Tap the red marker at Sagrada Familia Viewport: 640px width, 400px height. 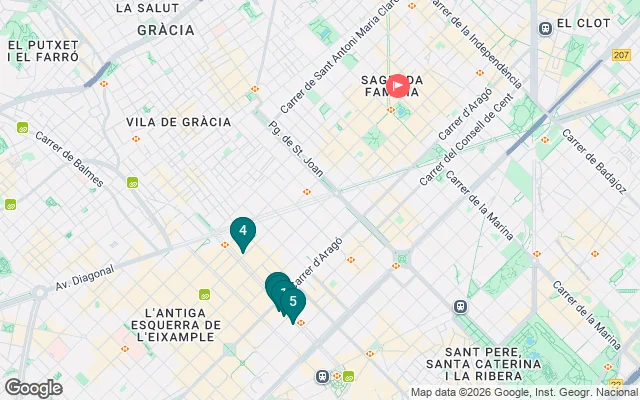pyautogui.click(x=398, y=85)
